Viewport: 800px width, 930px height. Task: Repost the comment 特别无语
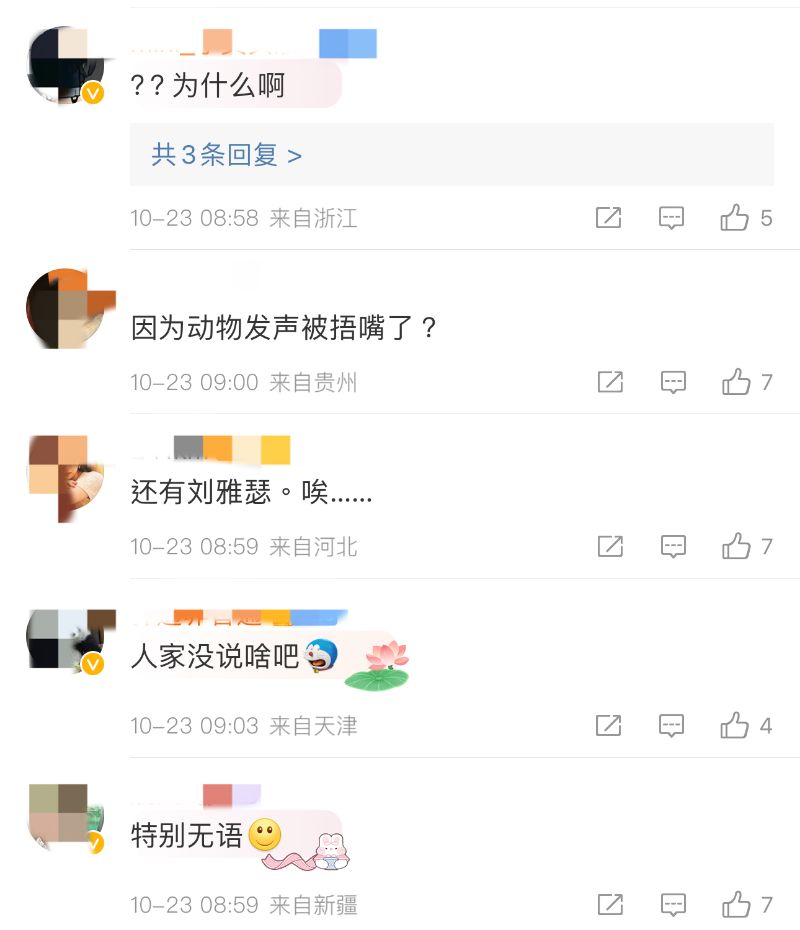coord(610,905)
